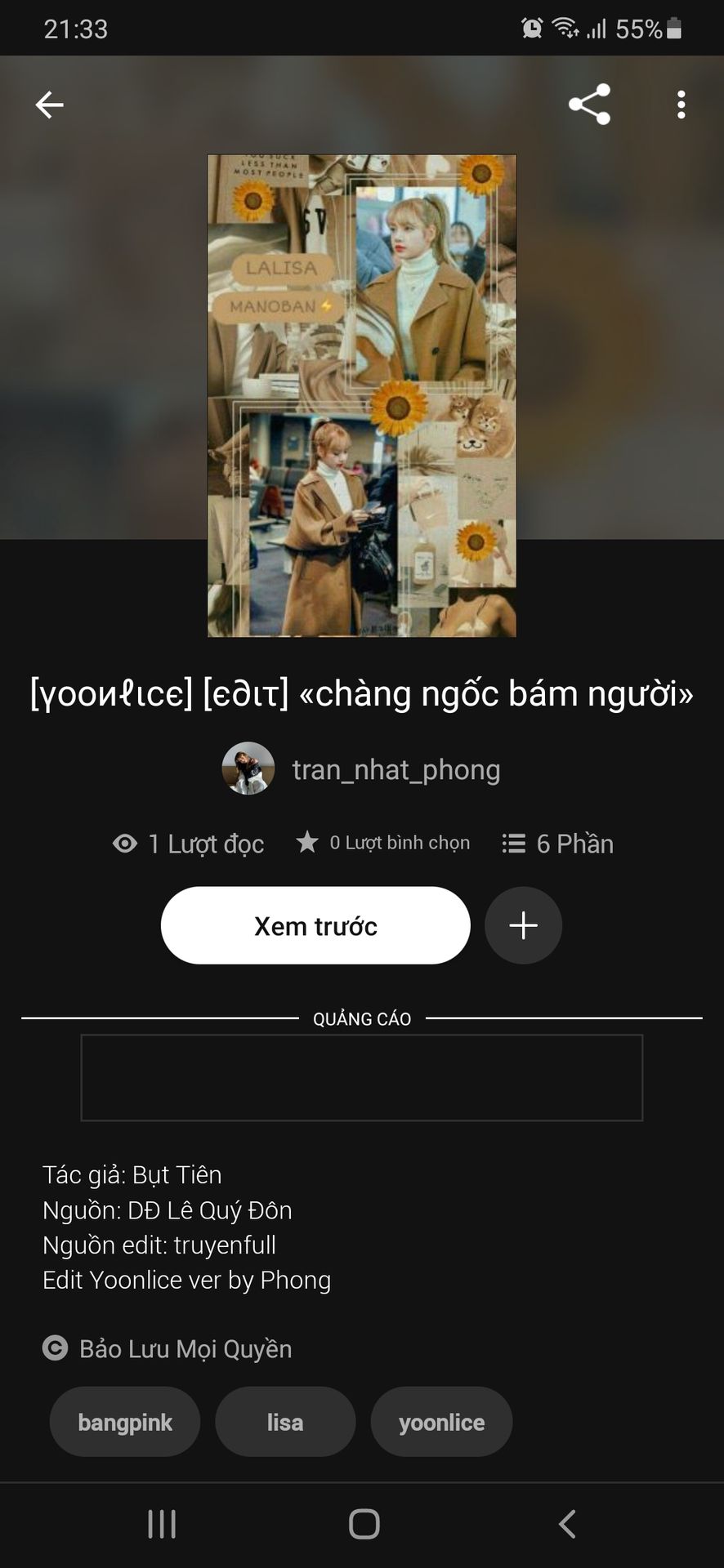Browse the yoonlice tag
Image resolution: width=724 pixels, height=1568 pixels.
441,1422
